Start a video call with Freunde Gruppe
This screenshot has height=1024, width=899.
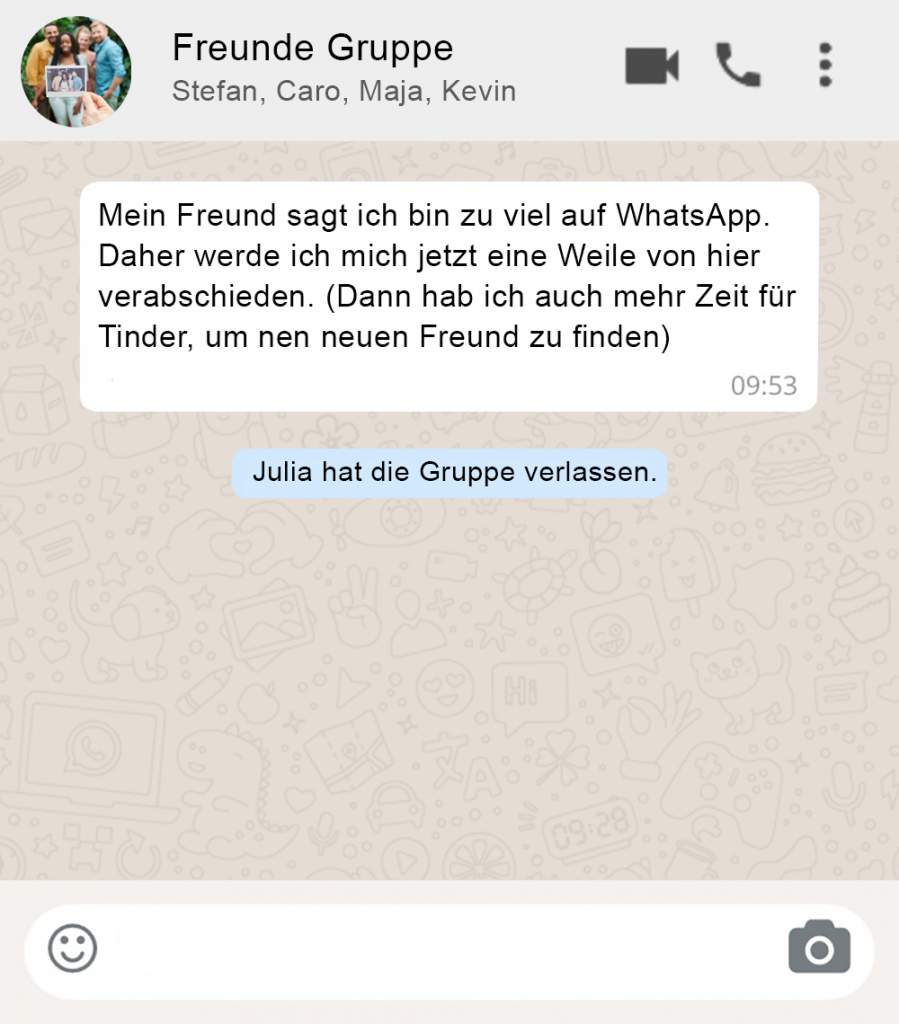click(x=652, y=66)
